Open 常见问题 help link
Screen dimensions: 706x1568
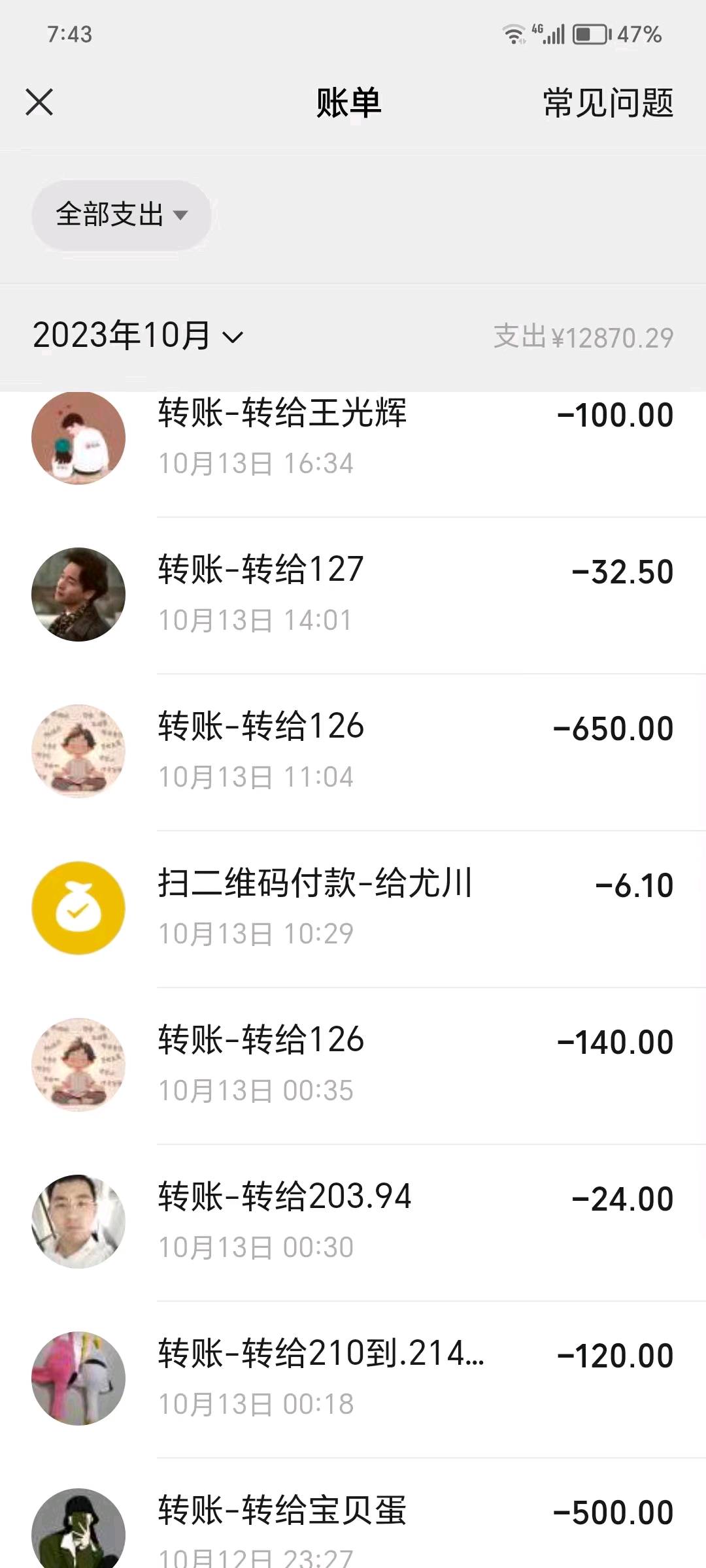pyautogui.click(x=607, y=103)
